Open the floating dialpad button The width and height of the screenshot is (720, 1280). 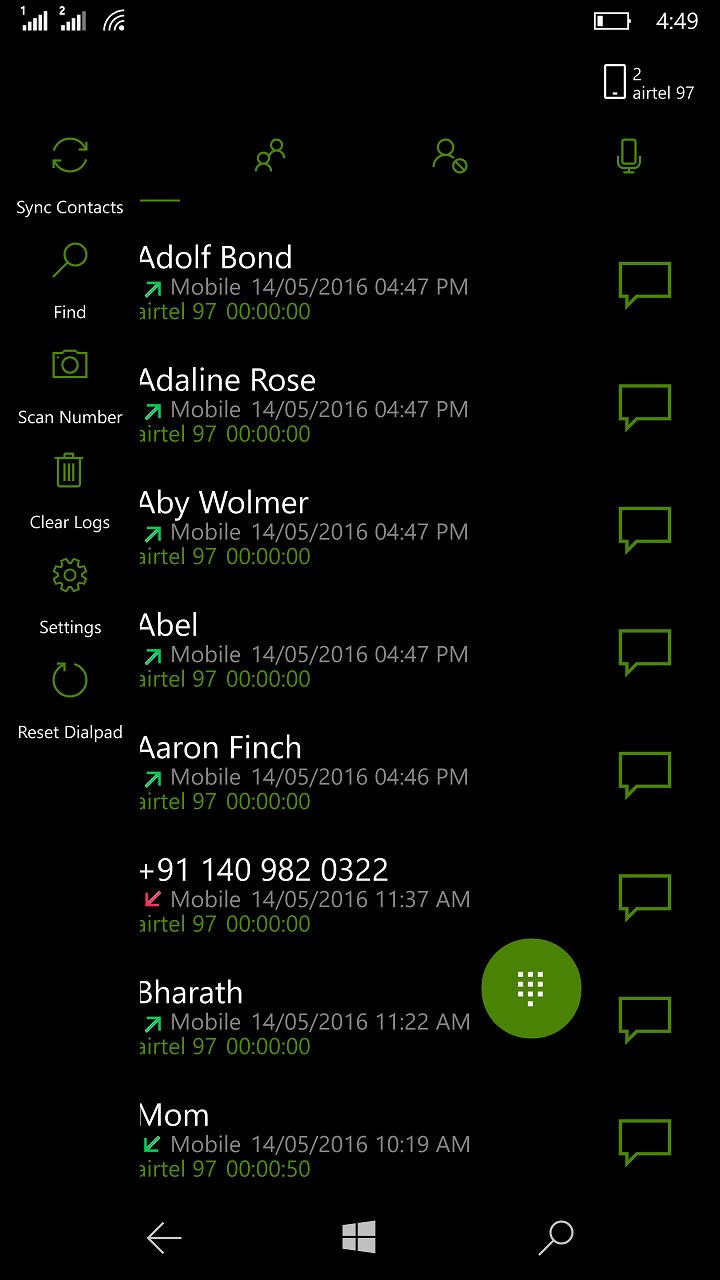click(x=531, y=988)
